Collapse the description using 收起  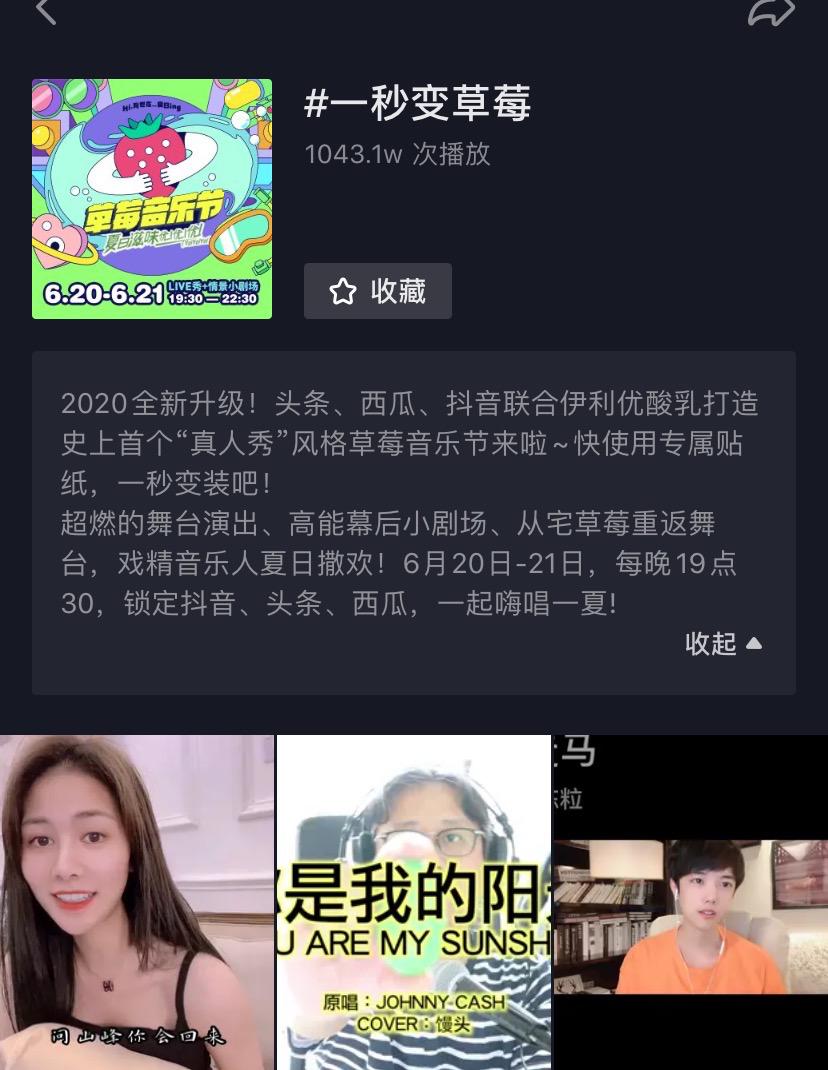point(710,645)
